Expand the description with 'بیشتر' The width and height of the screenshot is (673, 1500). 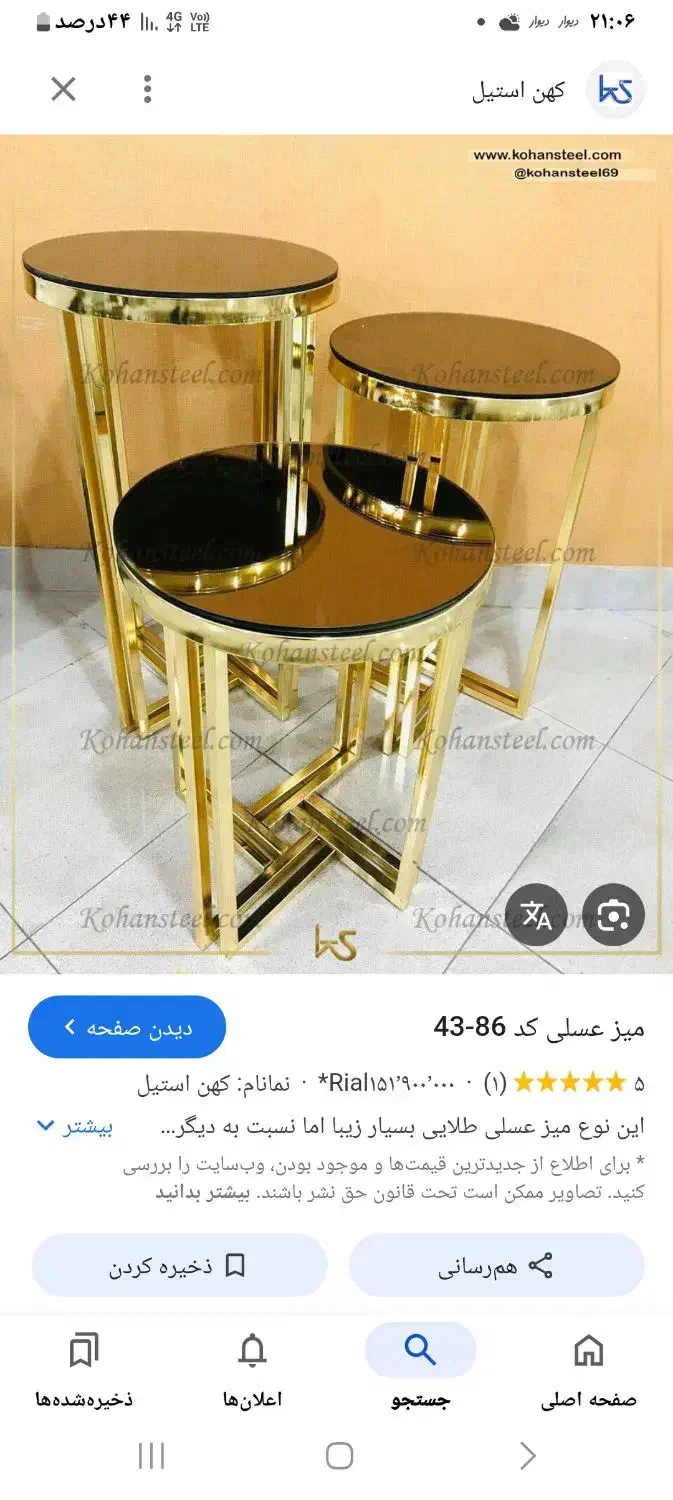75,1127
